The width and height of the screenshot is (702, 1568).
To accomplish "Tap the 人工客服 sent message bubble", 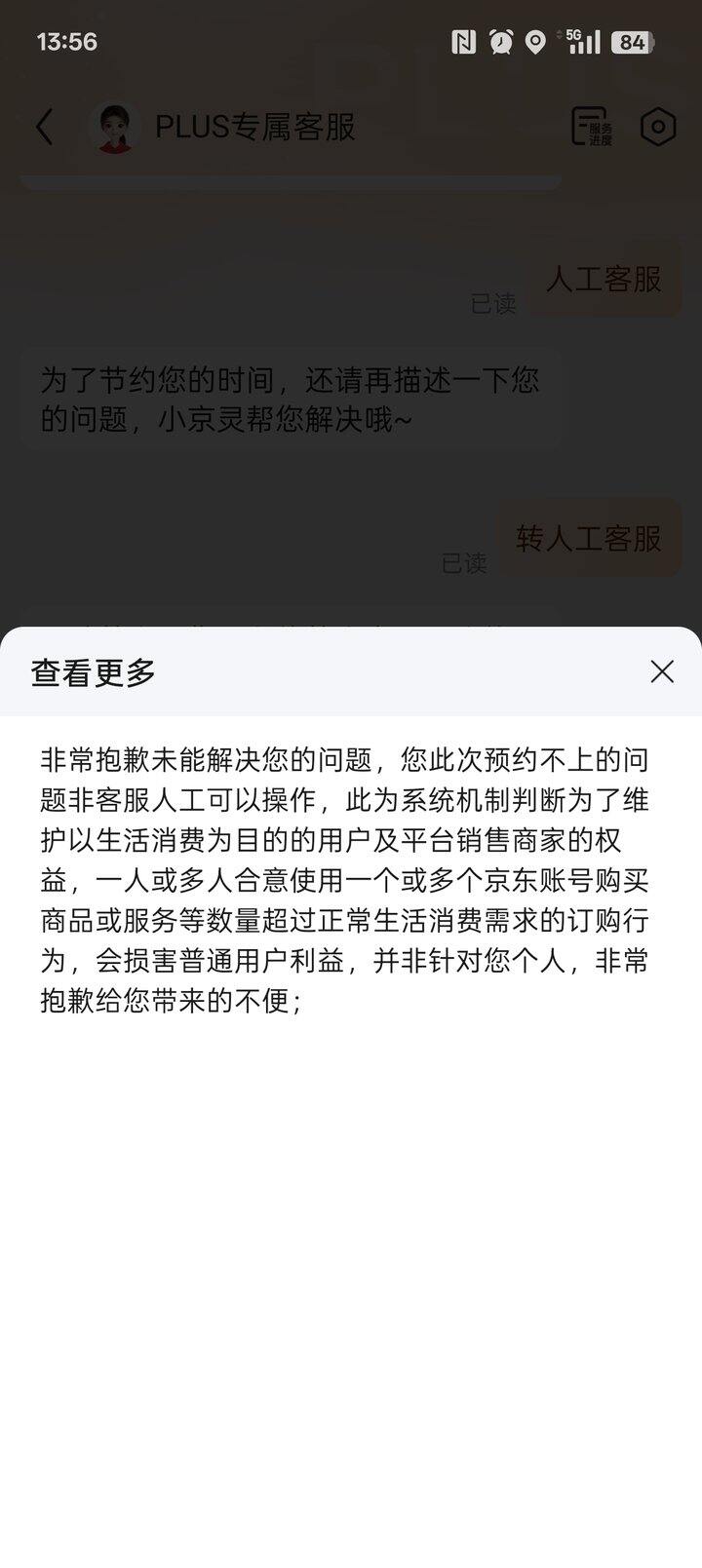I will (x=605, y=281).
